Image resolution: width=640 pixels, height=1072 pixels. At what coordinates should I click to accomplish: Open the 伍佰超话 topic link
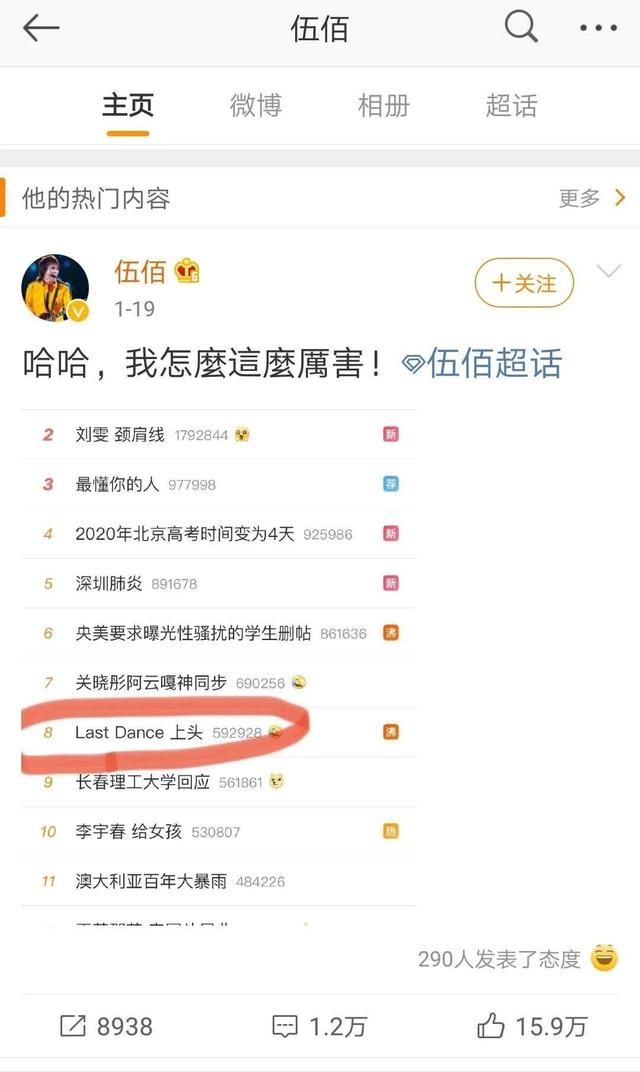(482, 364)
